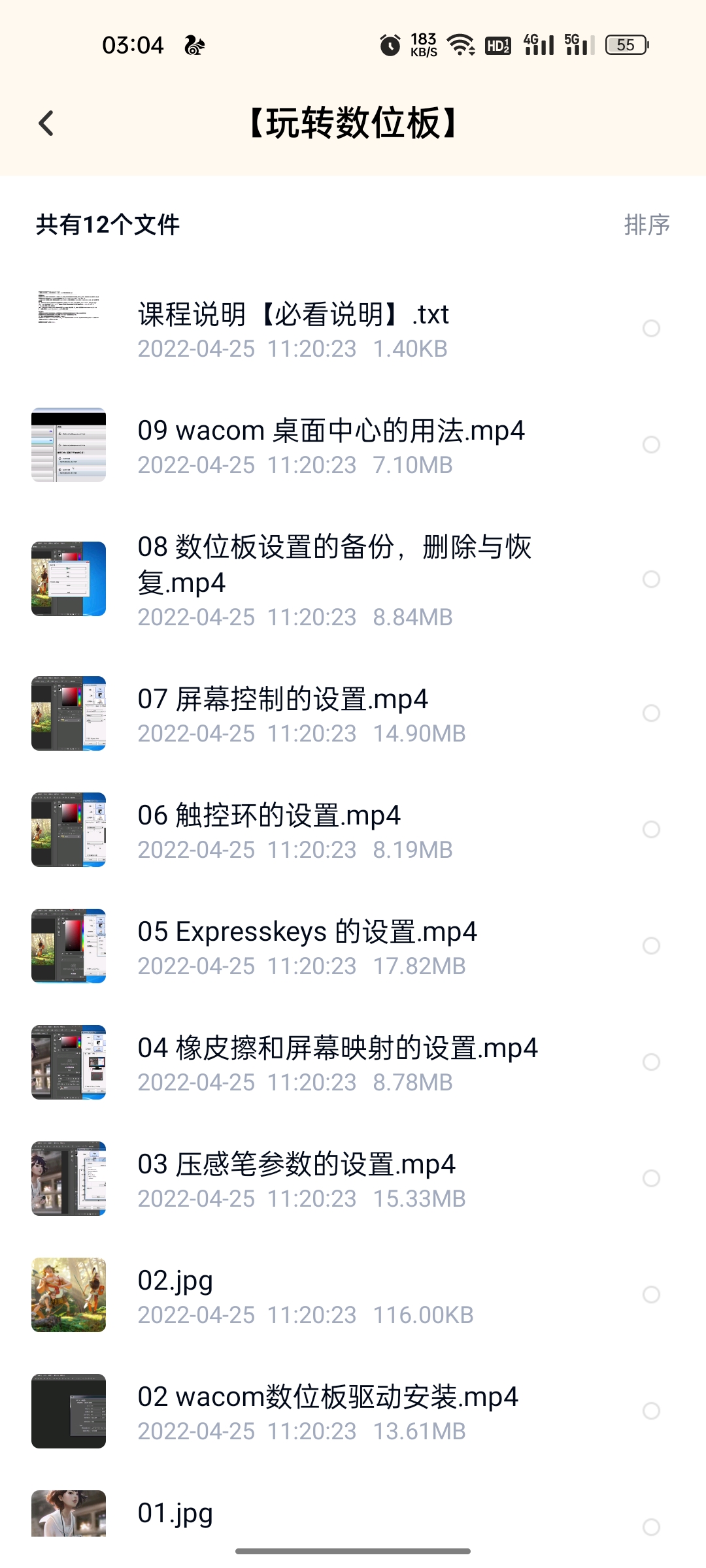Screen dimensions: 706x1568
Task: Open the 排序 sort option
Action: 647,225
